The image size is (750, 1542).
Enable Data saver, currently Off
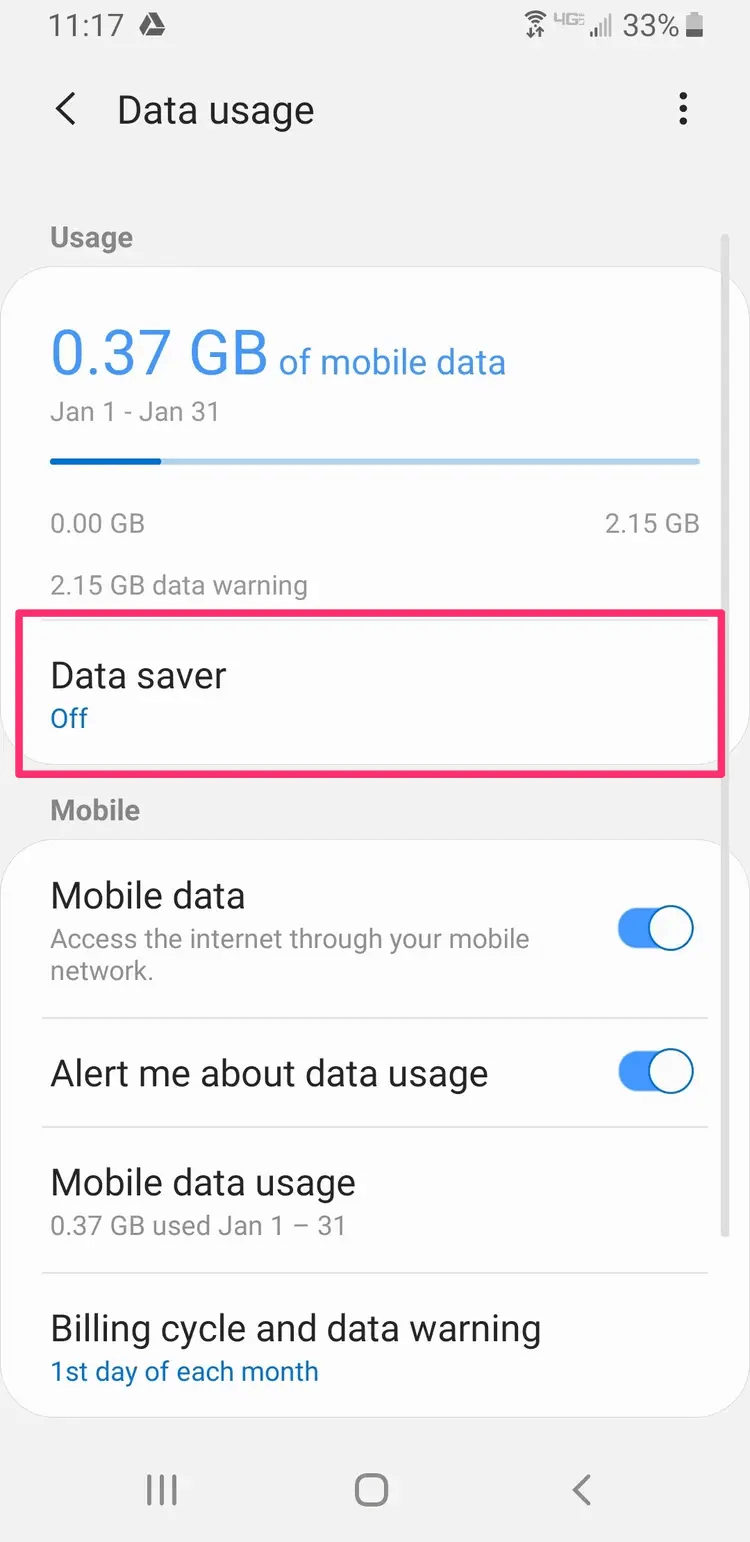coord(370,692)
